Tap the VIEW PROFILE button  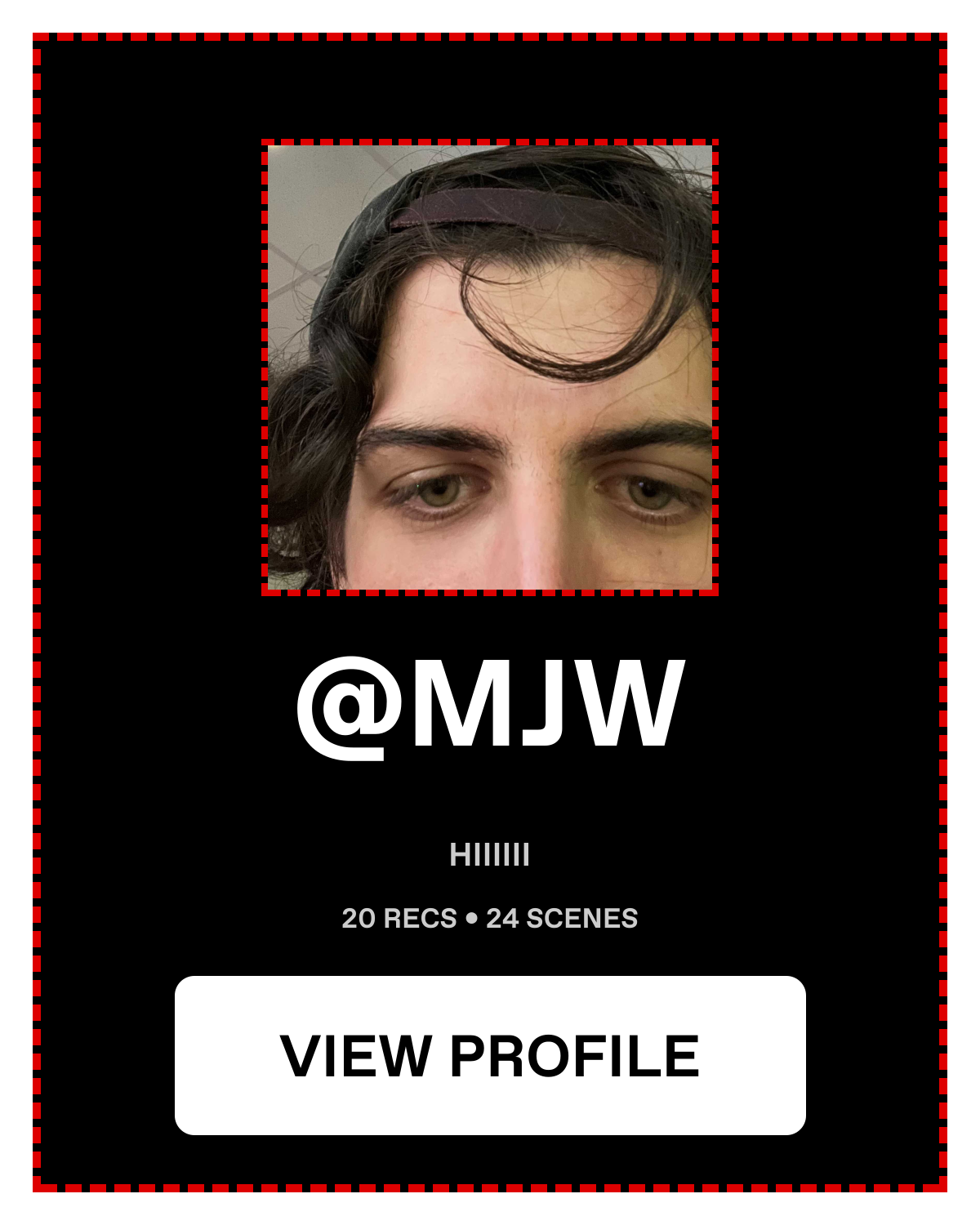(490, 1055)
